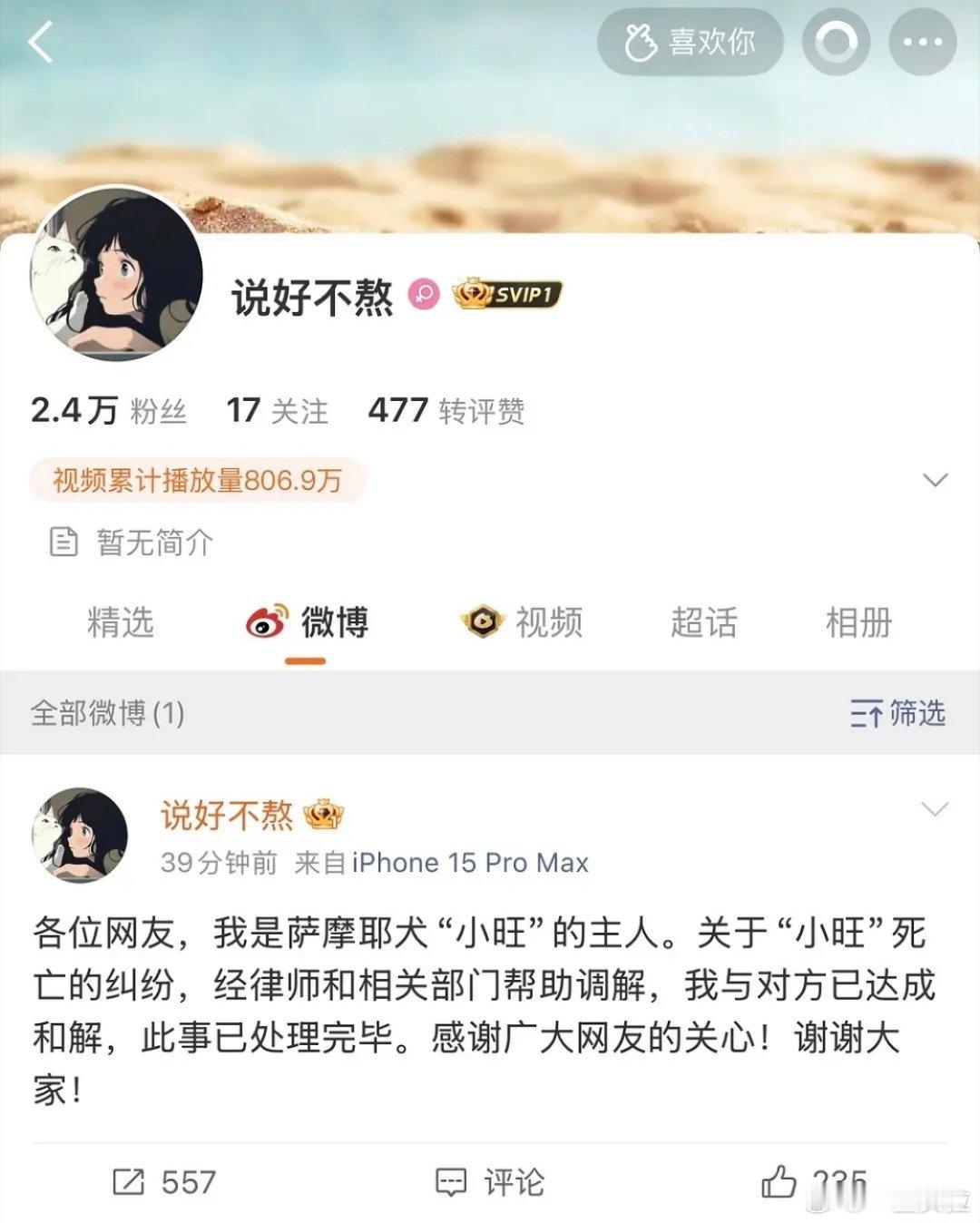Click the Weibo logo icon on the 微博 tab

(x=265, y=623)
